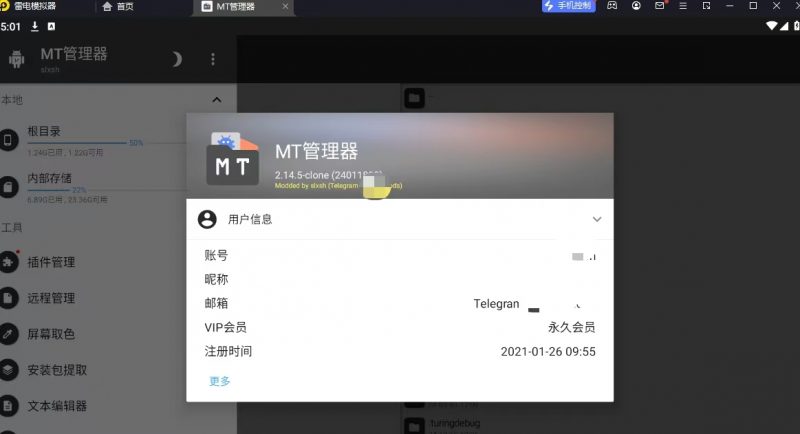Screen dimensions: 800x434
Task: Open 内部存储 storage
Action: [x=49, y=178]
